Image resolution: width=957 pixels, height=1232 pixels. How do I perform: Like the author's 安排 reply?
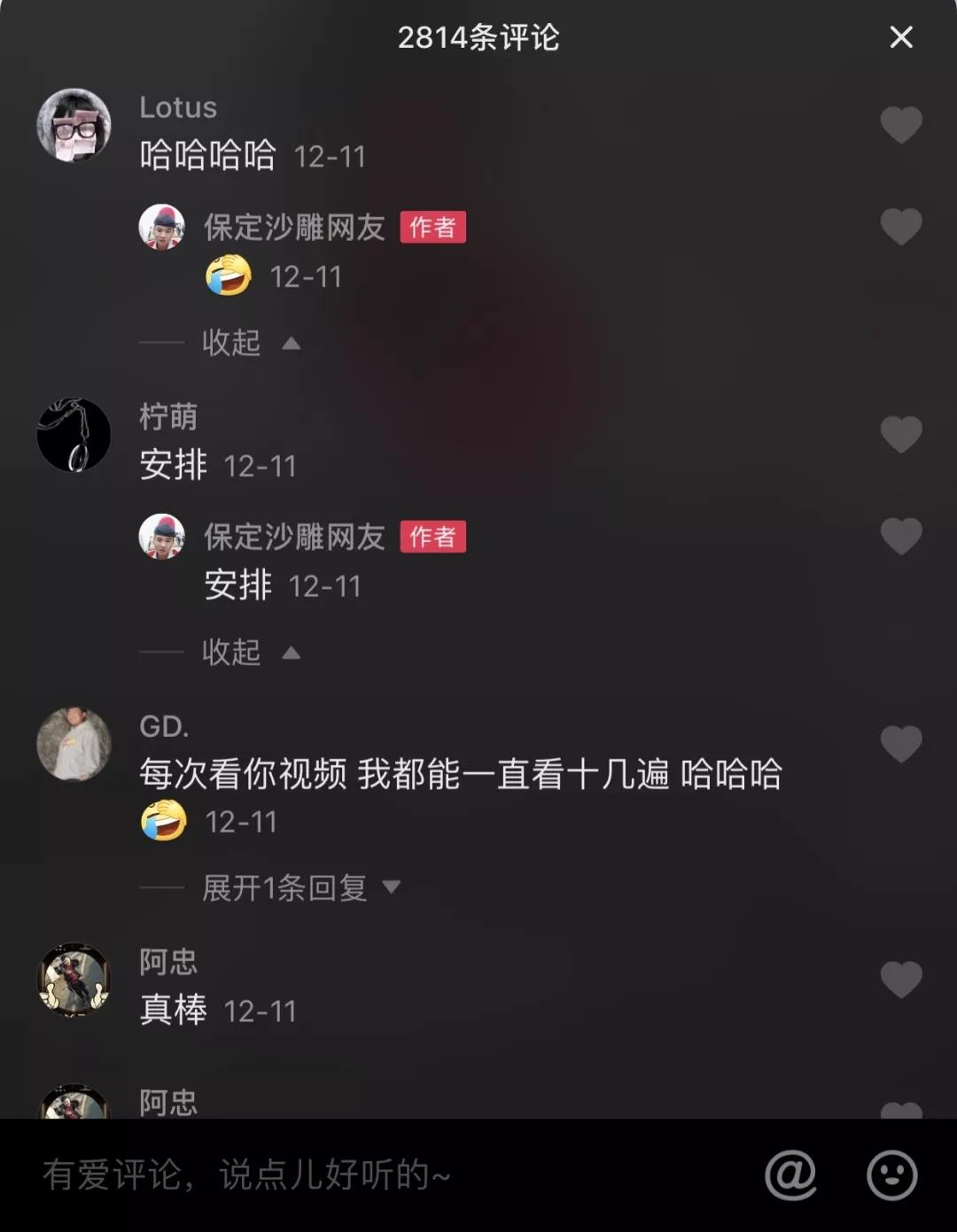tap(900, 537)
